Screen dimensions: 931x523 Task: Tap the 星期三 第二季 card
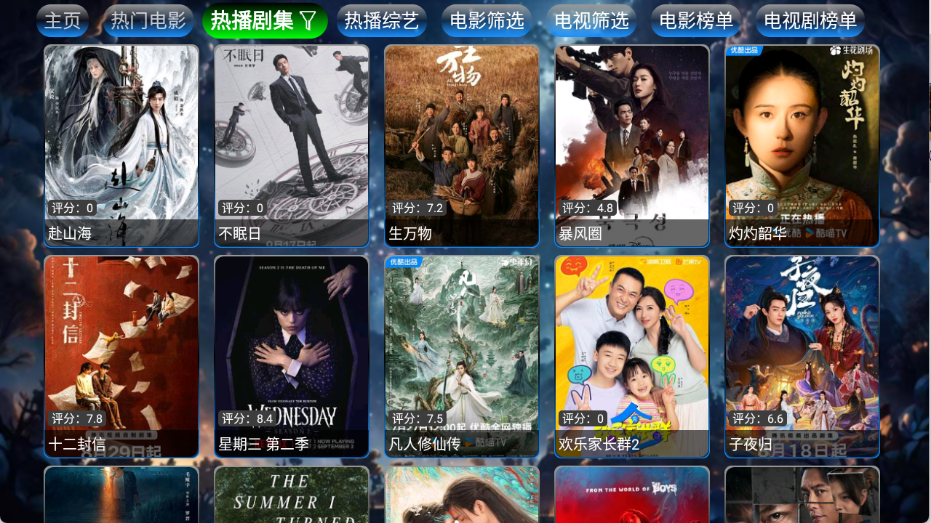(291, 355)
